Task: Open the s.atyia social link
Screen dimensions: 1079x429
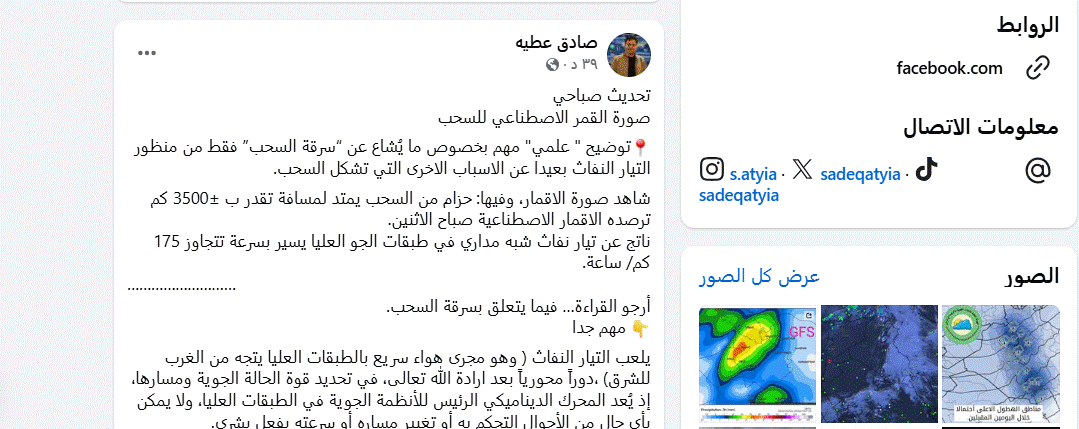Action: [753, 172]
